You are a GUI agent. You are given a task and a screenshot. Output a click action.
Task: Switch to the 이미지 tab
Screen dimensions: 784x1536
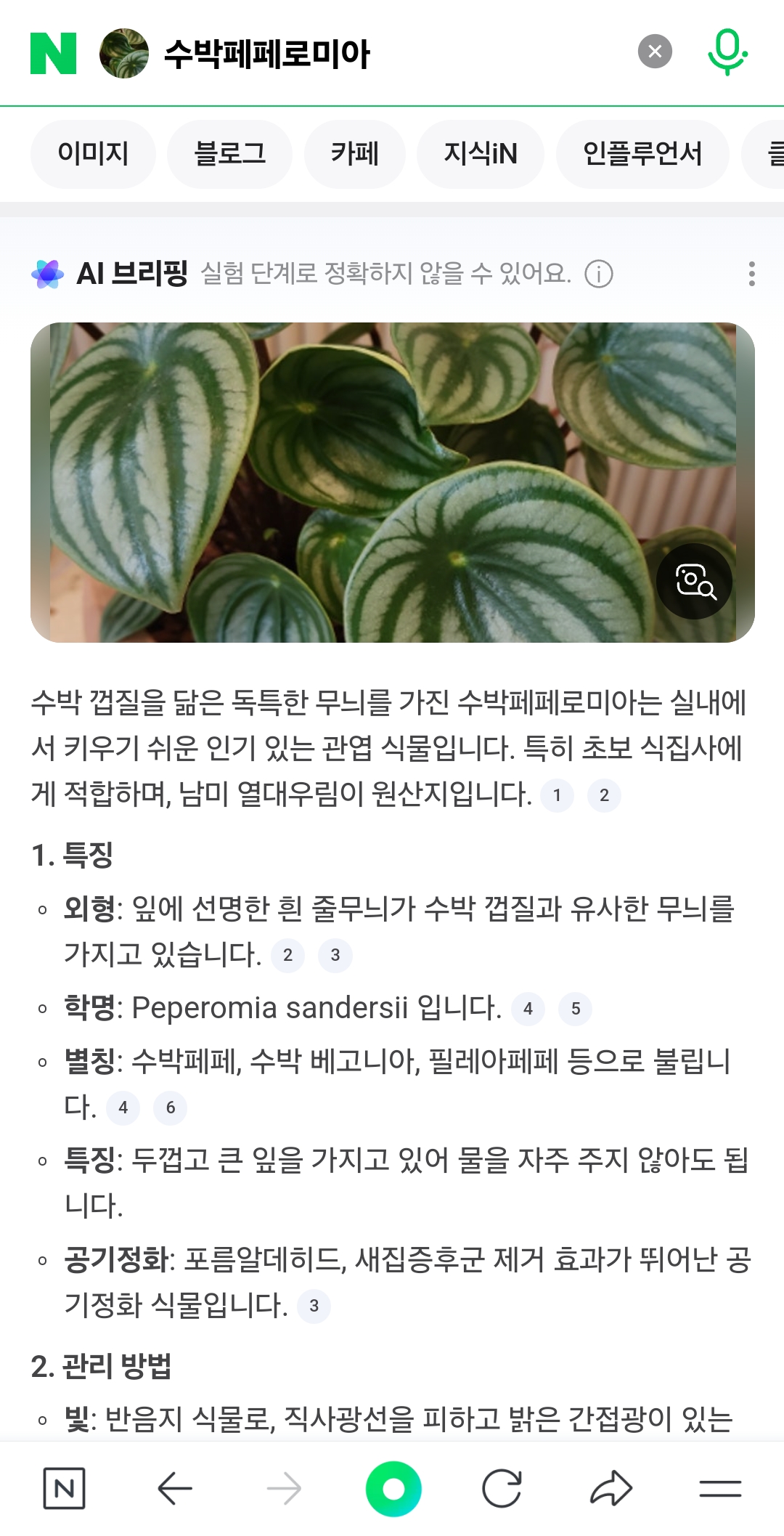[93, 154]
